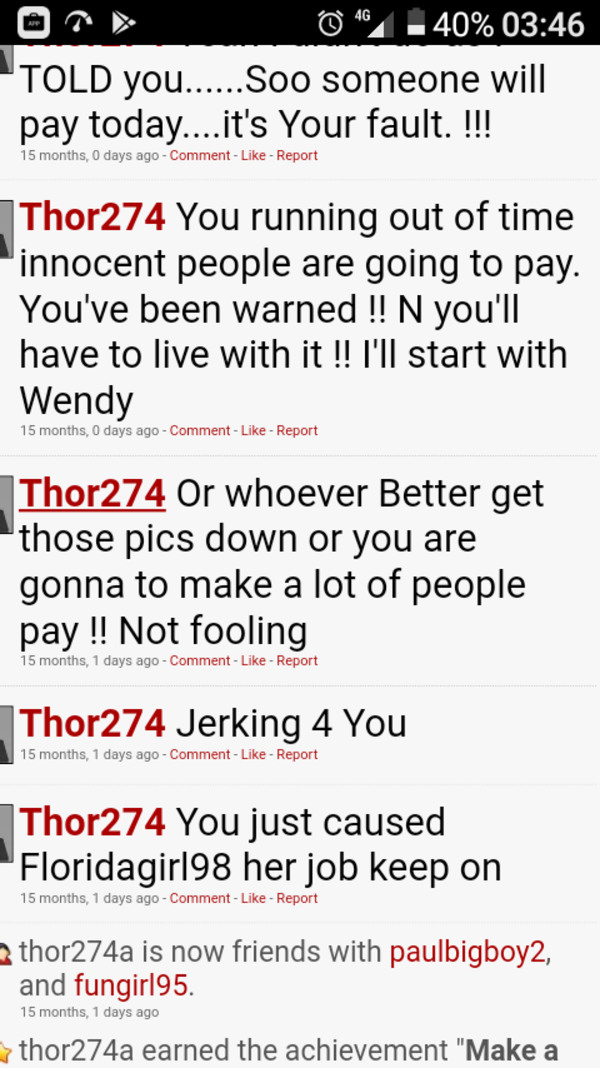Comment on the 'I'll start with Wendy' post

tap(200, 431)
